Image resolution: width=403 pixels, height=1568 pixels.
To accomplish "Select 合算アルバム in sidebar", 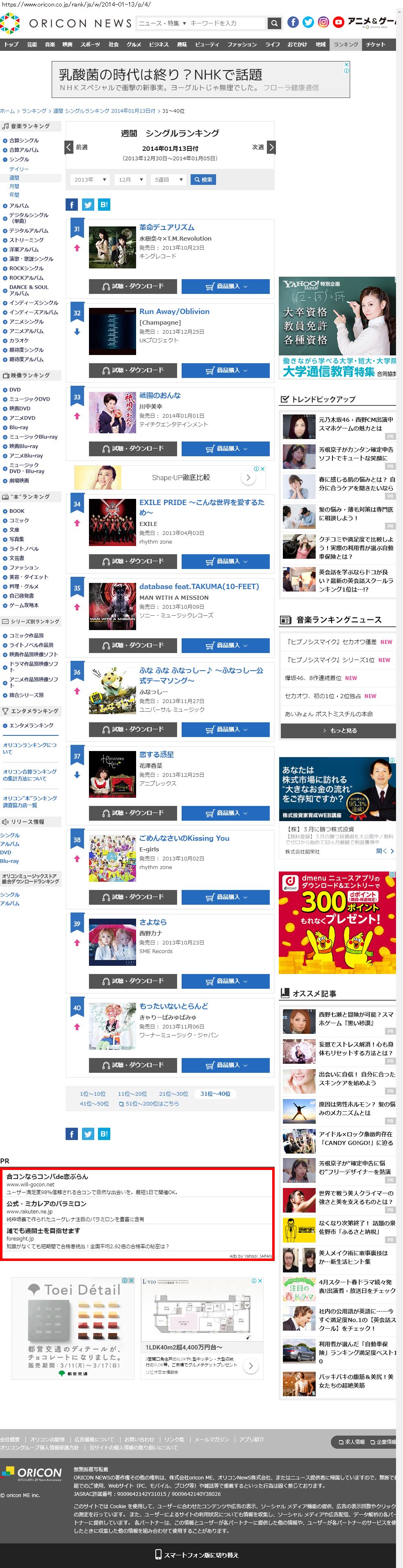I will (24, 150).
